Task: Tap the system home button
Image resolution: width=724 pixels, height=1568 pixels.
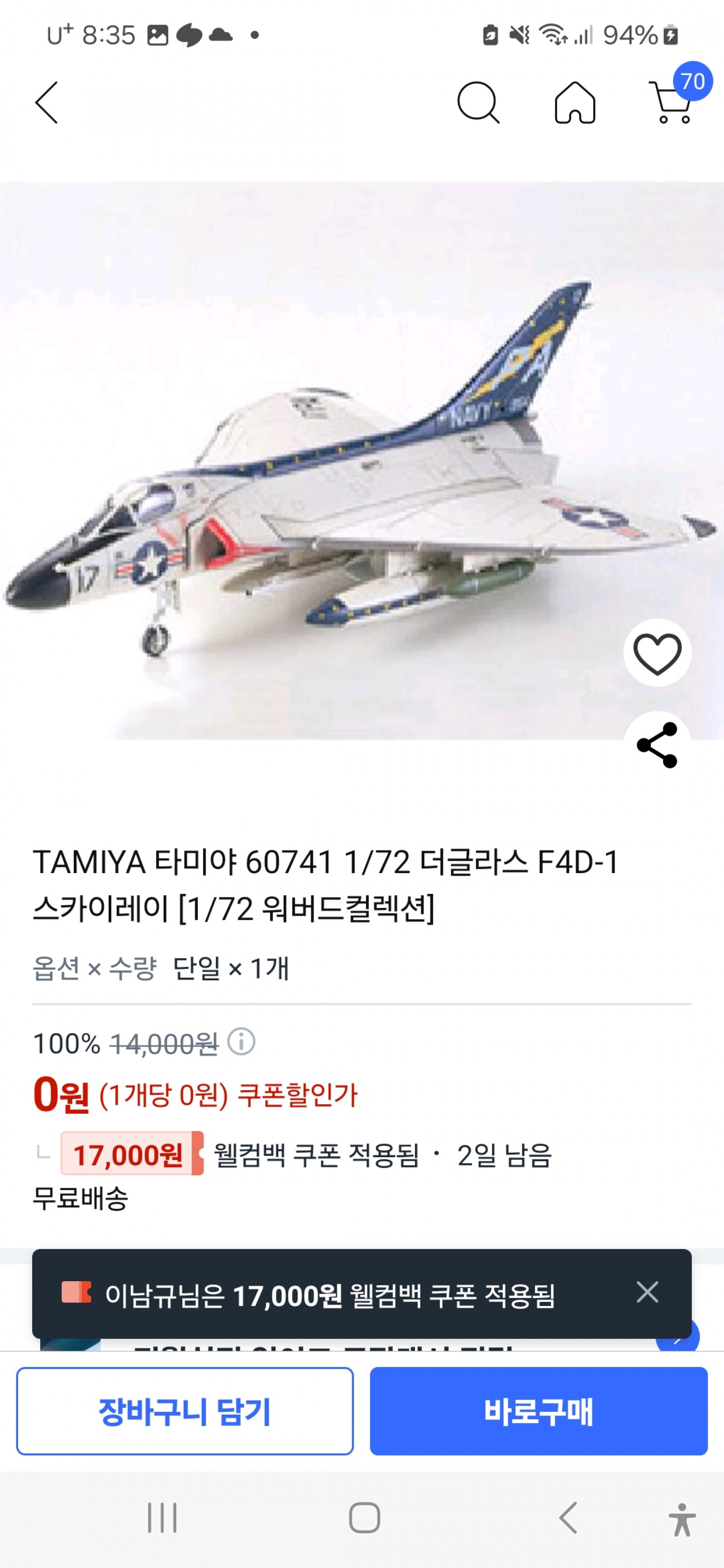Action: [x=364, y=1517]
